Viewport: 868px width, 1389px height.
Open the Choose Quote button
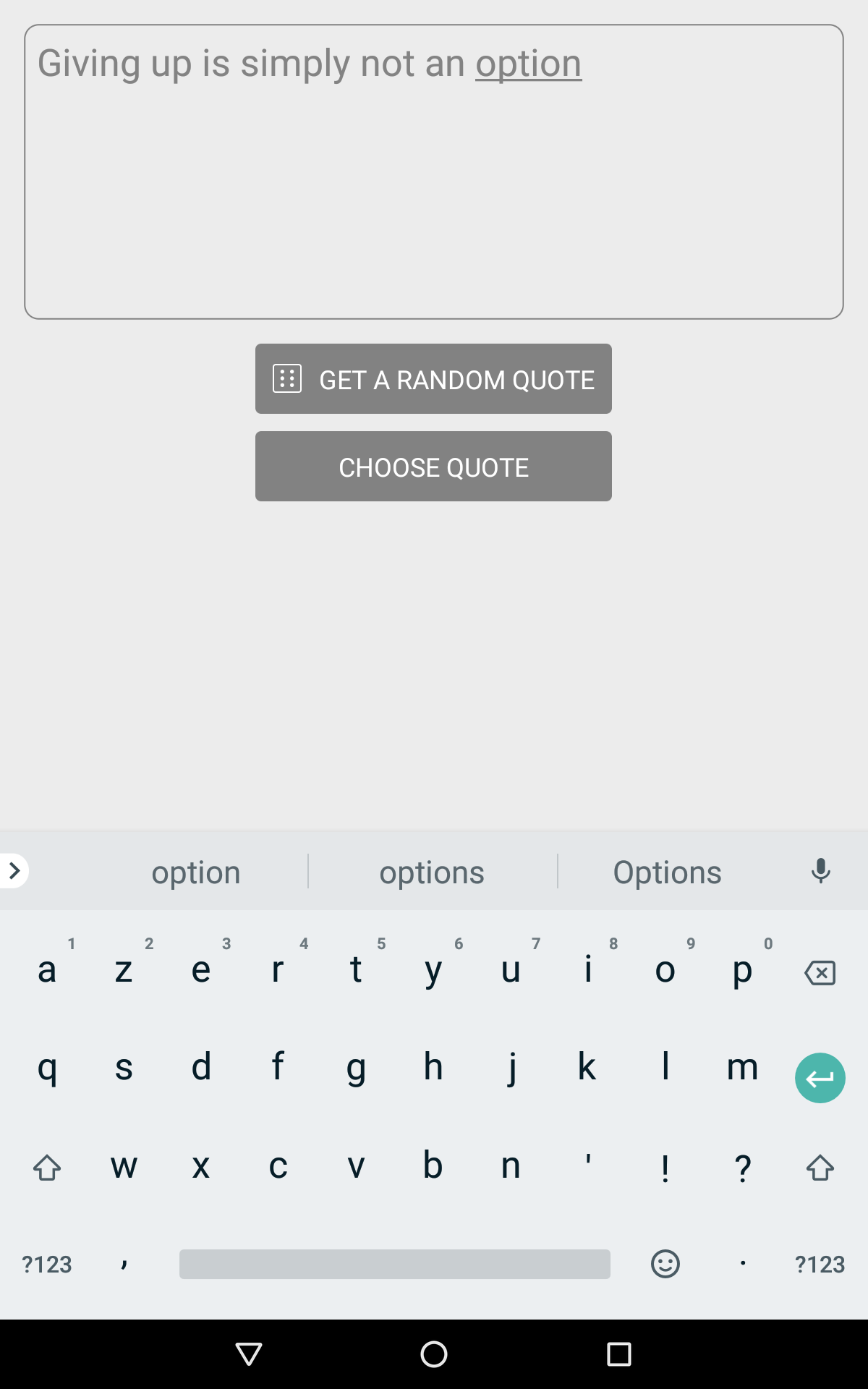[433, 467]
